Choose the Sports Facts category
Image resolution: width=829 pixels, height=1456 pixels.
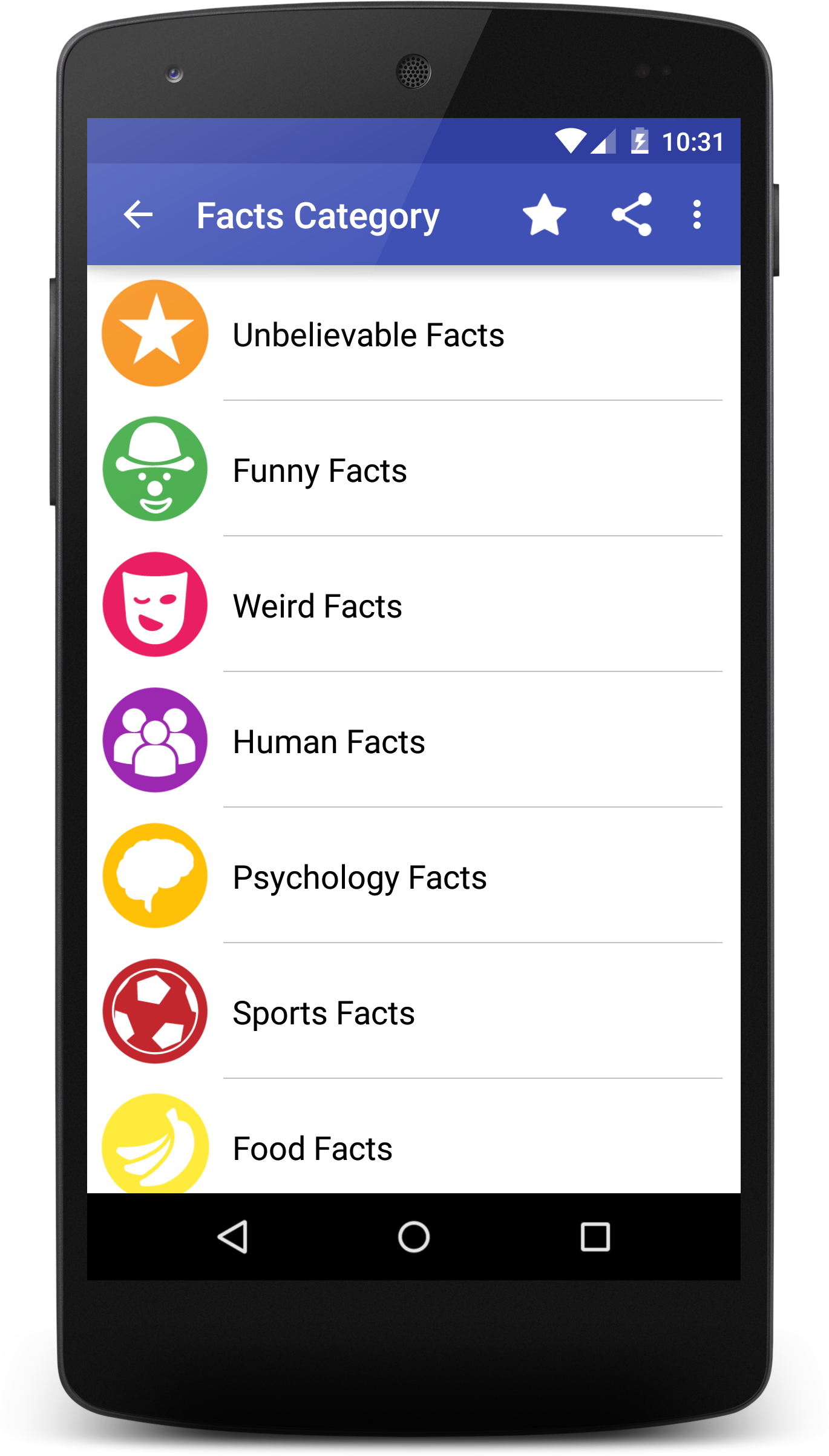coord(414,1012)
